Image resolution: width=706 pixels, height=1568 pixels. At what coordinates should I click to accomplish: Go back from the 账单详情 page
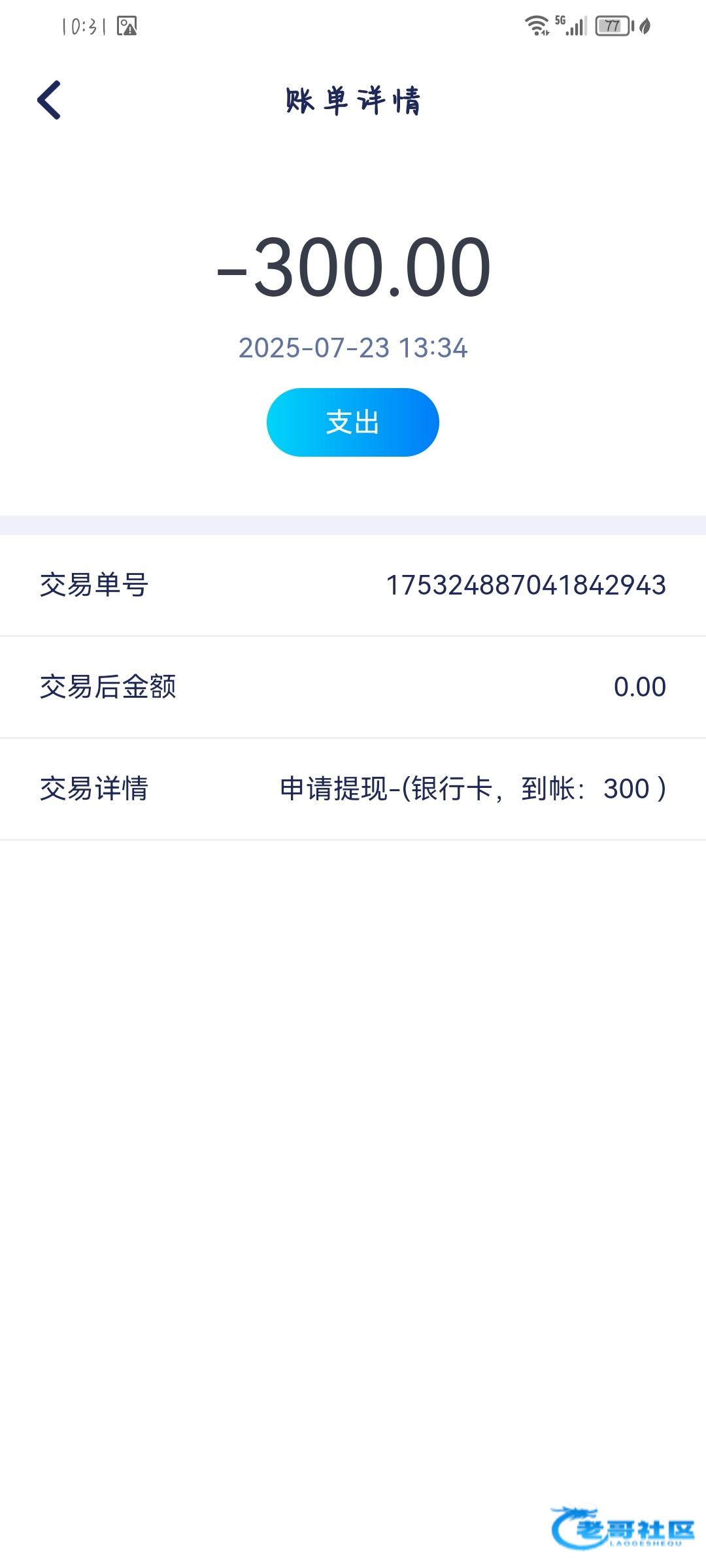click(49, 101)
